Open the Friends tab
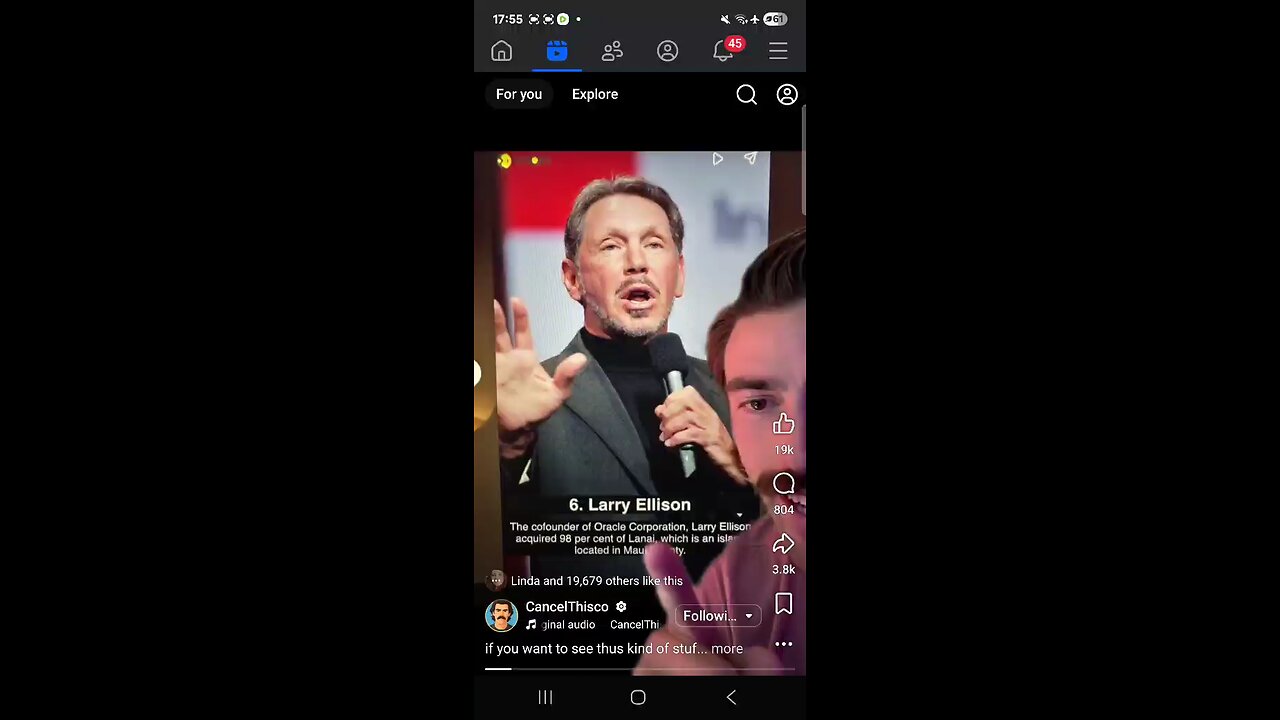1280x720 pixels. click(x=612, y=51)
